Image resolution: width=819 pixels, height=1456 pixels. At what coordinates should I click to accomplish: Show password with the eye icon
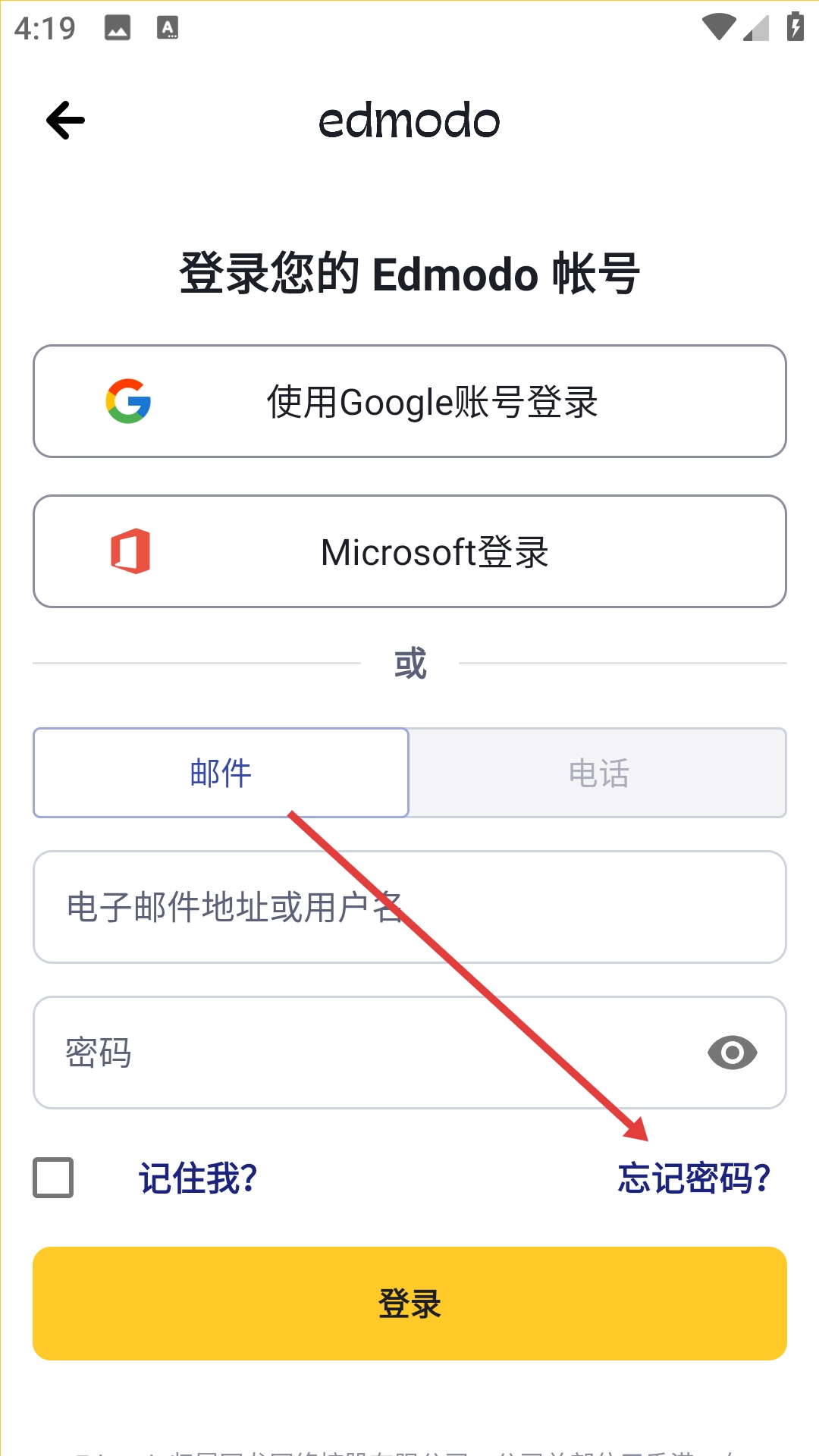click(732, 1053)
